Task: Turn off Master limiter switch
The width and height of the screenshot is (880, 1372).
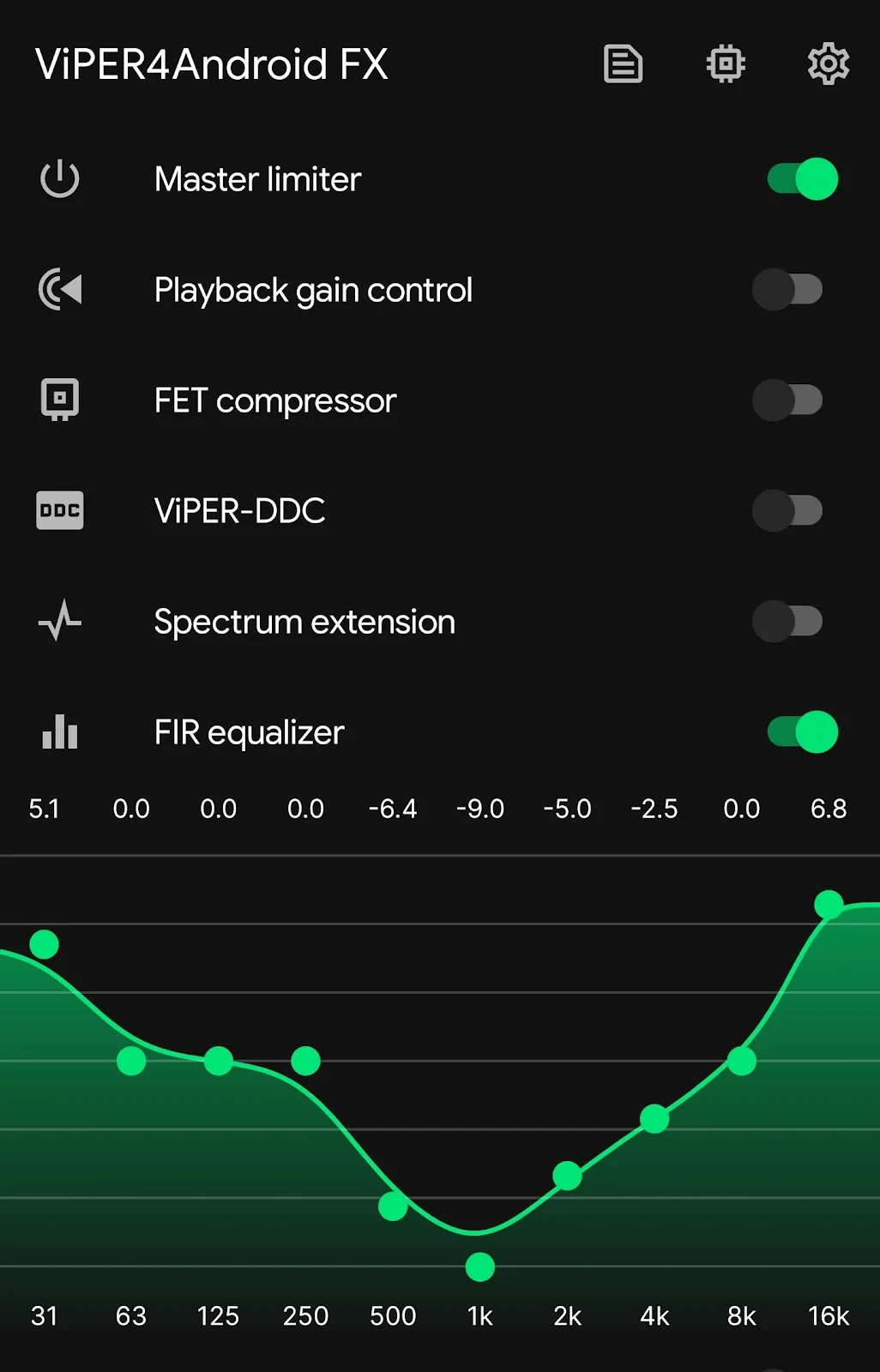Action: [802, 179]
